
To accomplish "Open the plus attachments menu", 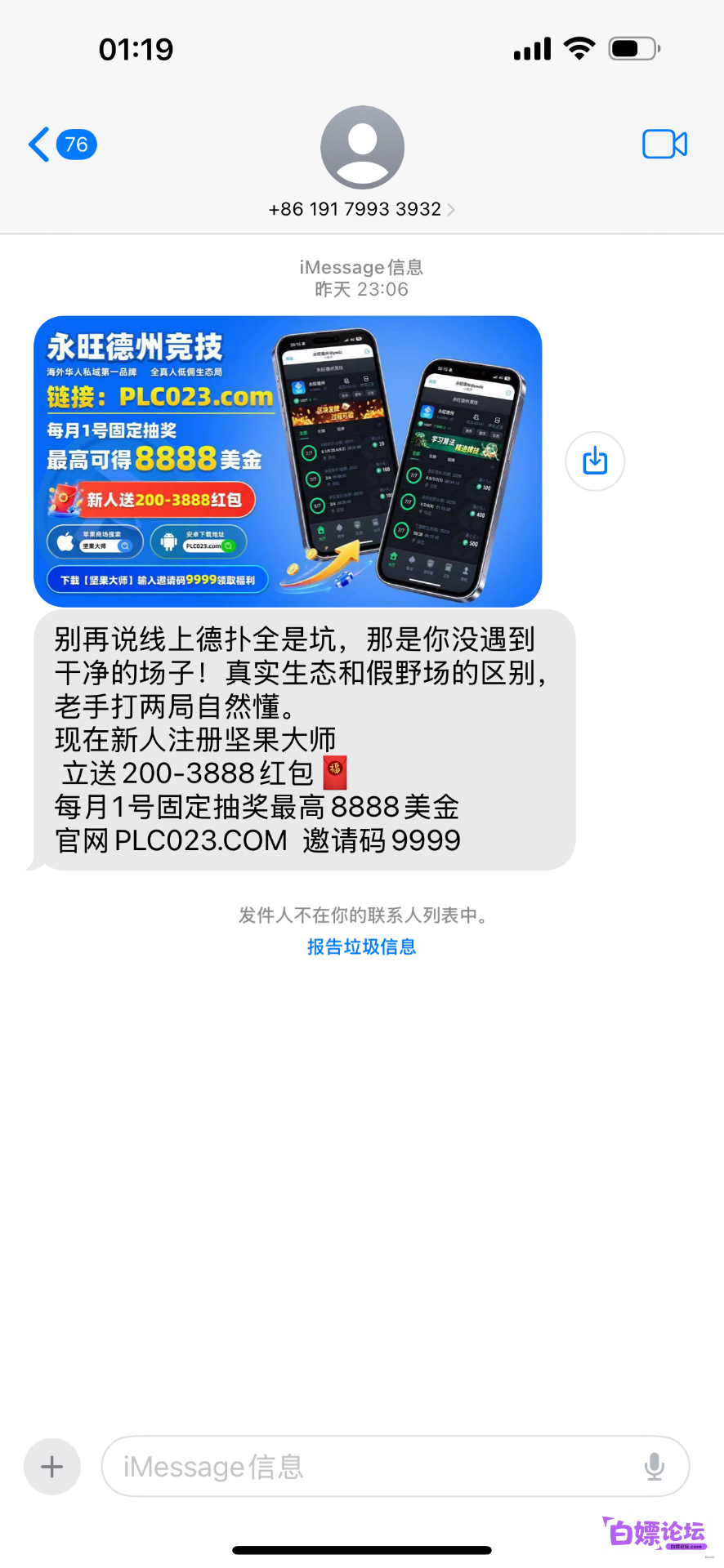I will coord(52,1467).
